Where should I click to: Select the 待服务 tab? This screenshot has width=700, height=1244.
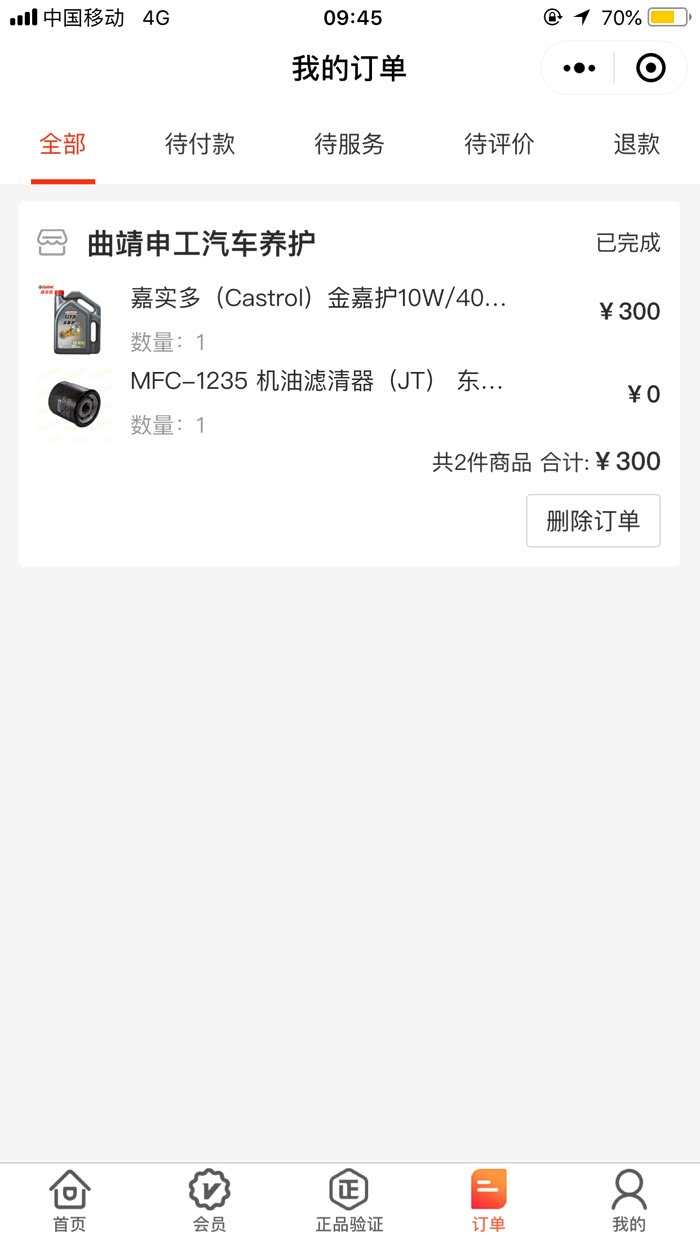(349, 144)
